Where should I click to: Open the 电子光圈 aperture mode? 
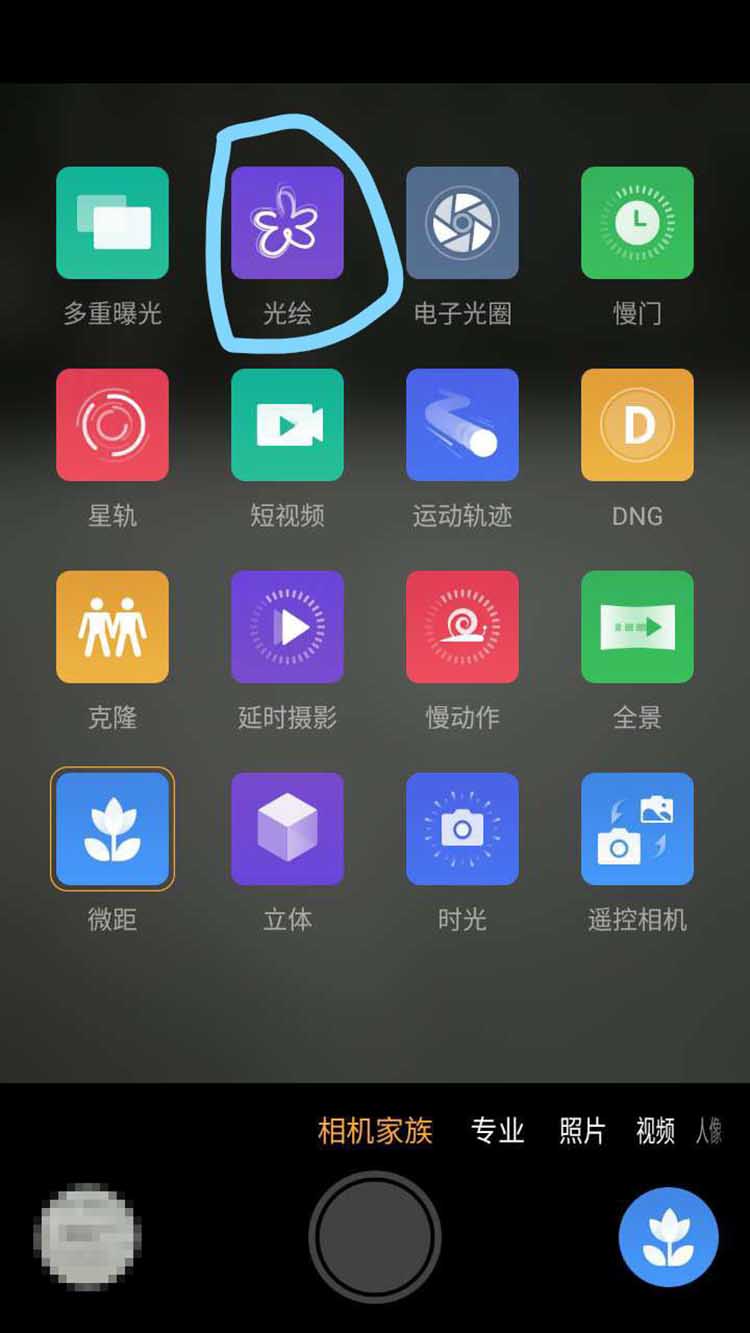pyautogui.click(x=462, y=222)
